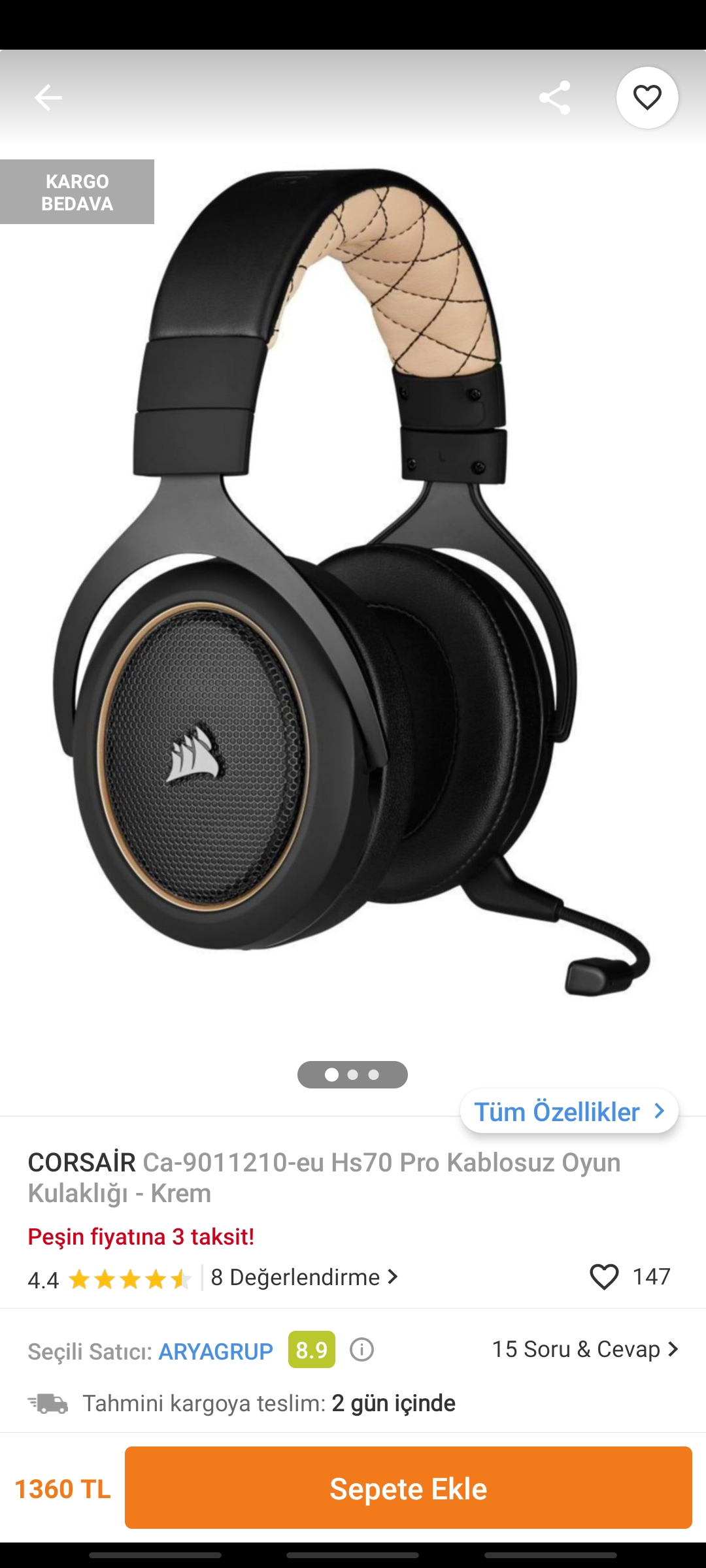Open Tüm Özellikler to see all features
Screen dimensions: 706x1568
tap(569, 1111)
